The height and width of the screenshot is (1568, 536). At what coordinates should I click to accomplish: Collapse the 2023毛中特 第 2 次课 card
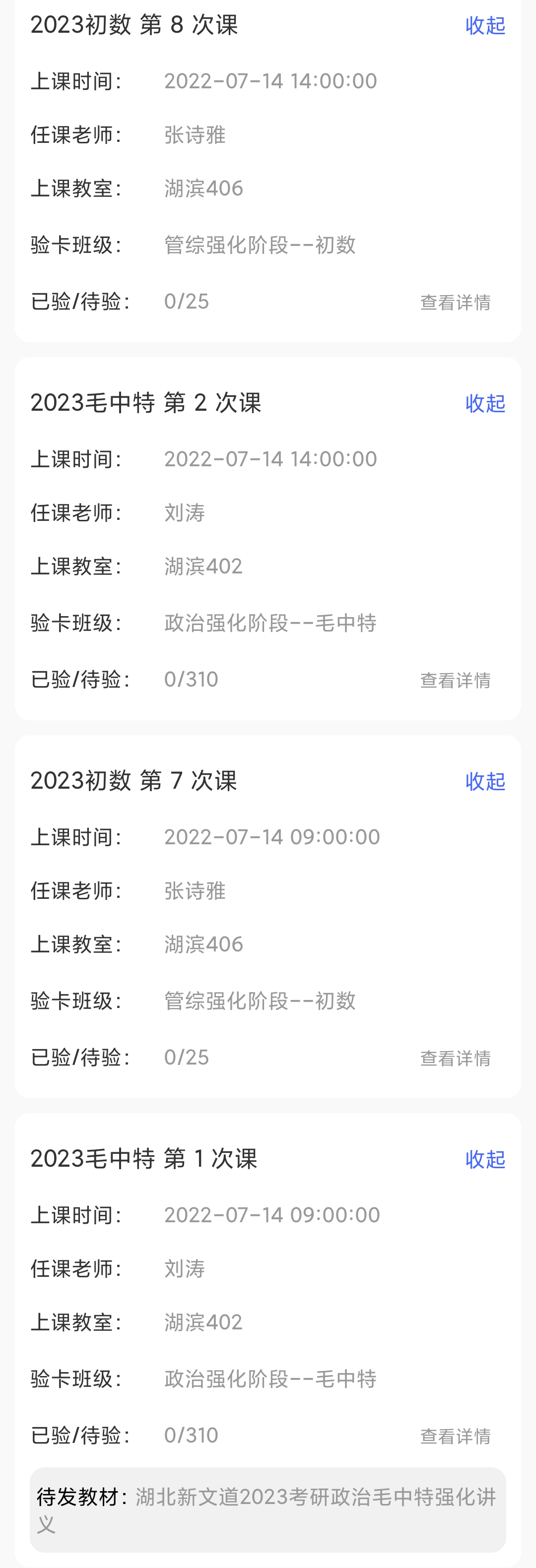tap(484, 403)
